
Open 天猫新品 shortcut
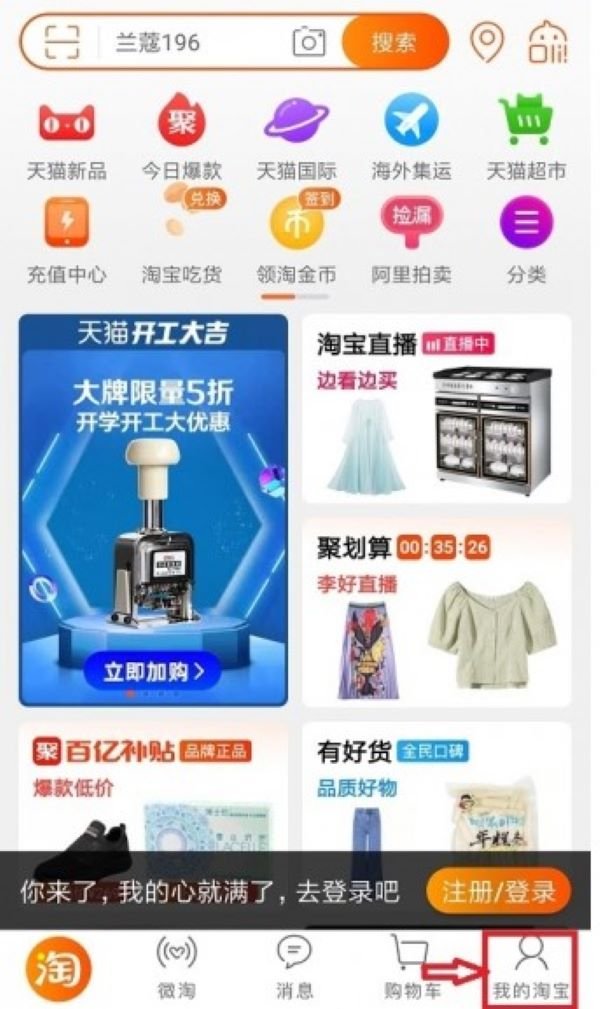tap(66, 139)
